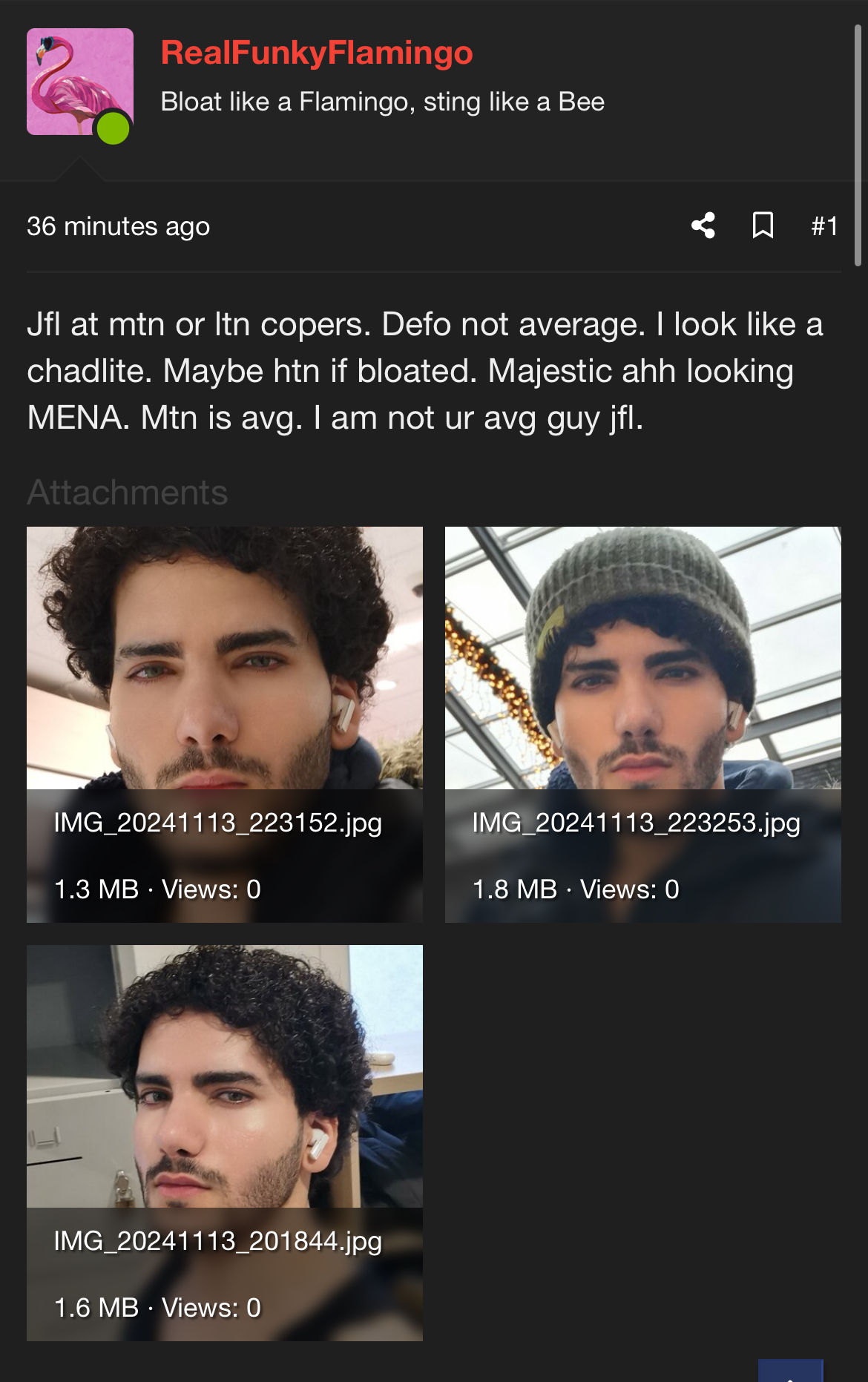Tap the scroll-to-top button
This screenshot has width=868, height=1382.
790,1371
